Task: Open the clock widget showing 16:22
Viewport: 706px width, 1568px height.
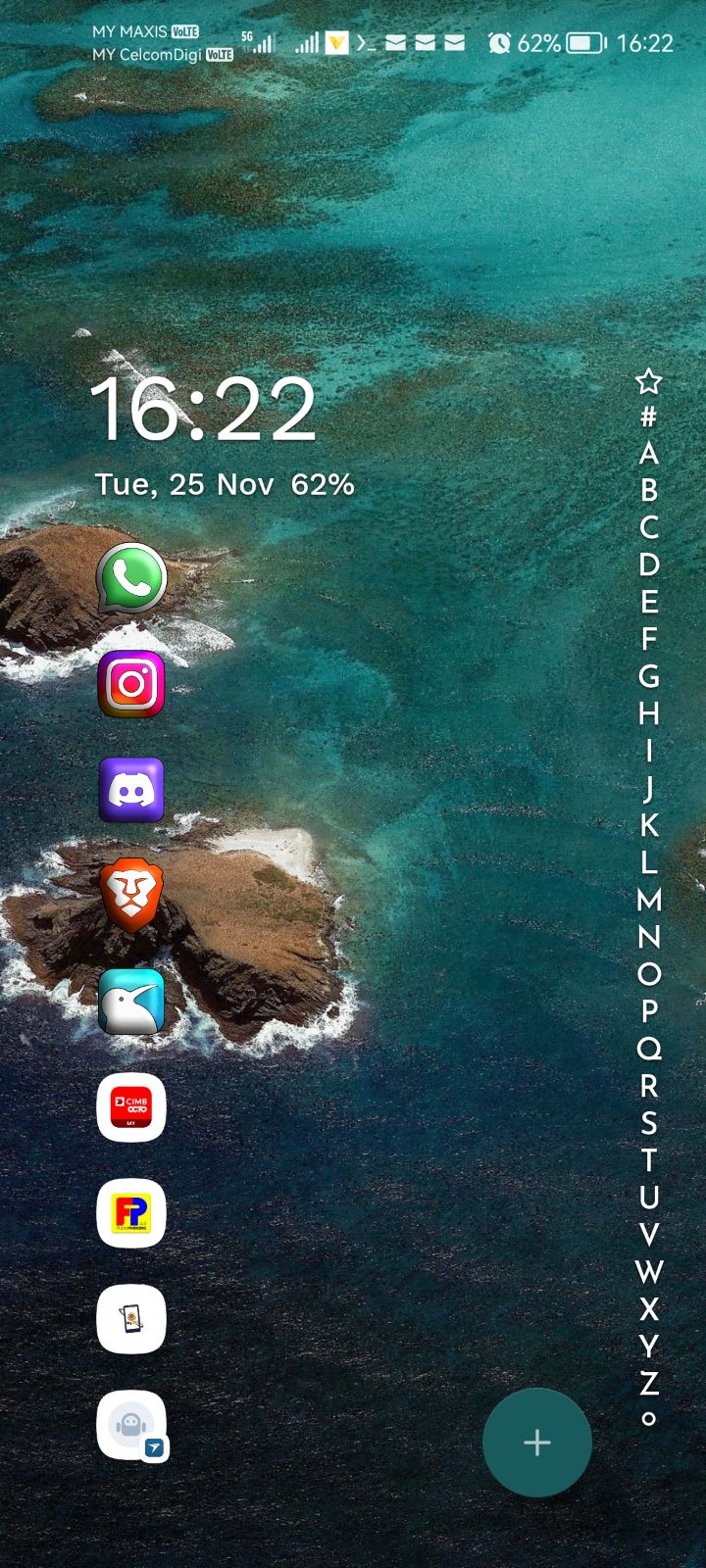Action: 203,410
